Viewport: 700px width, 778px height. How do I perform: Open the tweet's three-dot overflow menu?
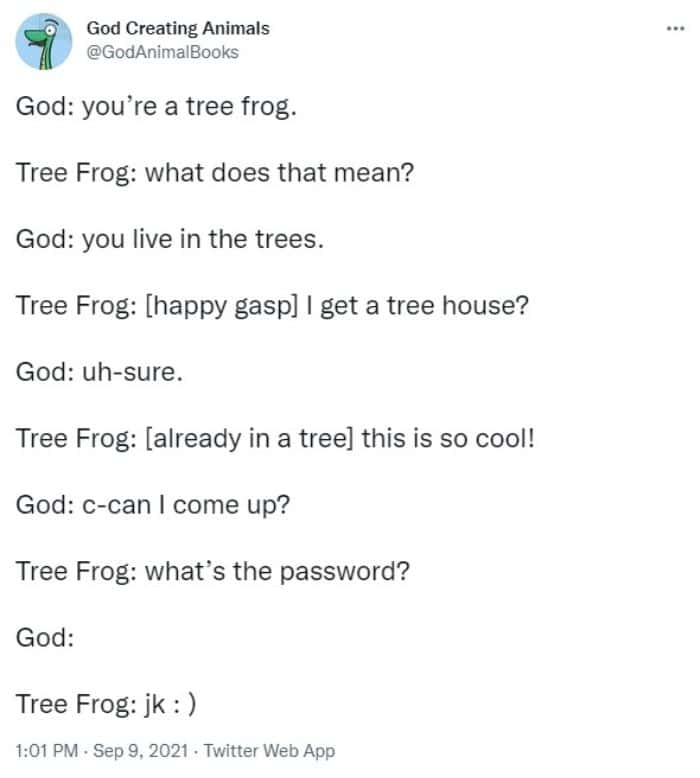674,29
